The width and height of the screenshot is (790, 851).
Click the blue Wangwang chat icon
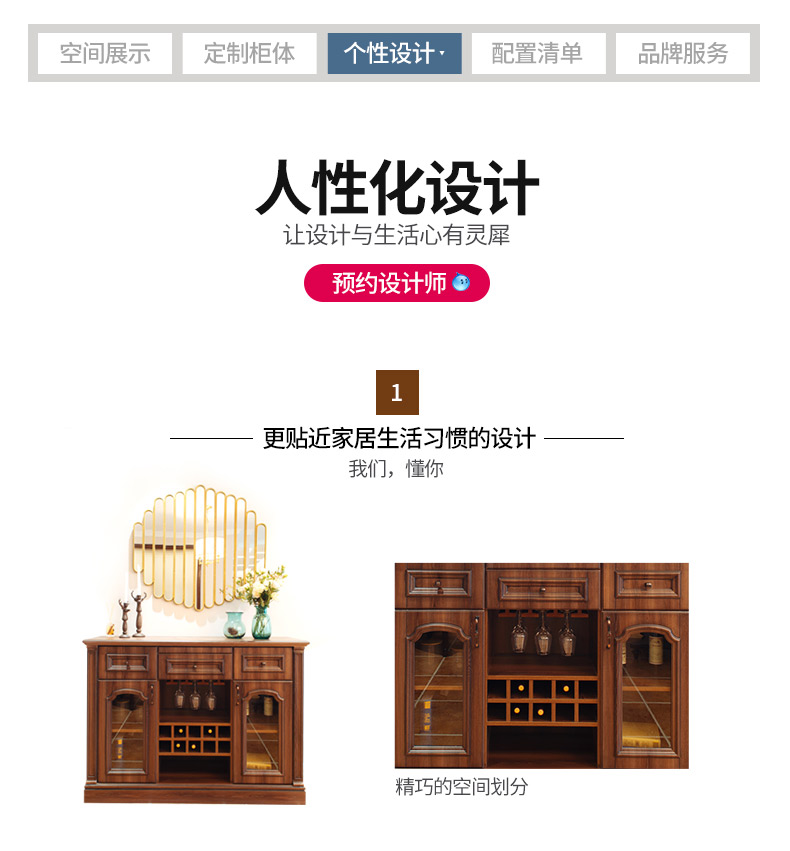tap(459, 283)
